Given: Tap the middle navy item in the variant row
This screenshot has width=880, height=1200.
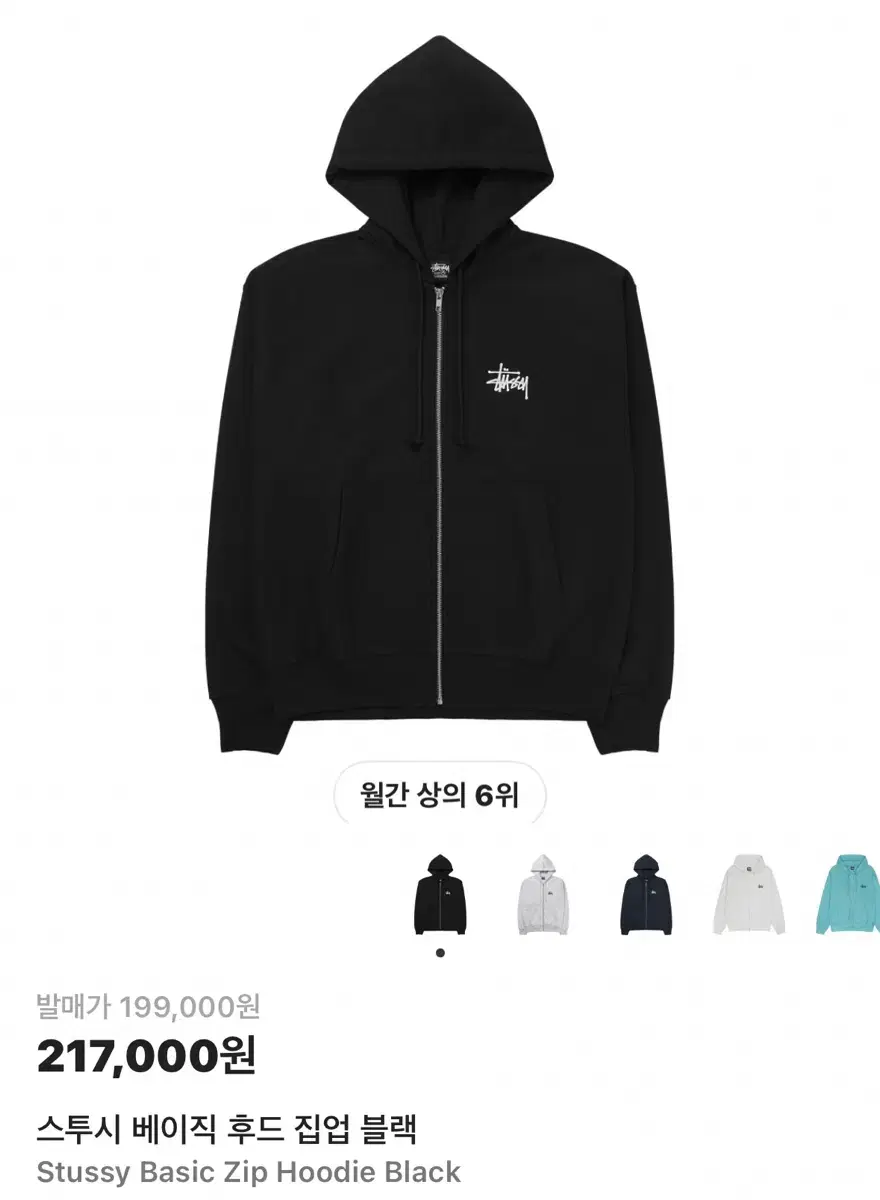Looking at the screenshot, I should coord(645,893).
